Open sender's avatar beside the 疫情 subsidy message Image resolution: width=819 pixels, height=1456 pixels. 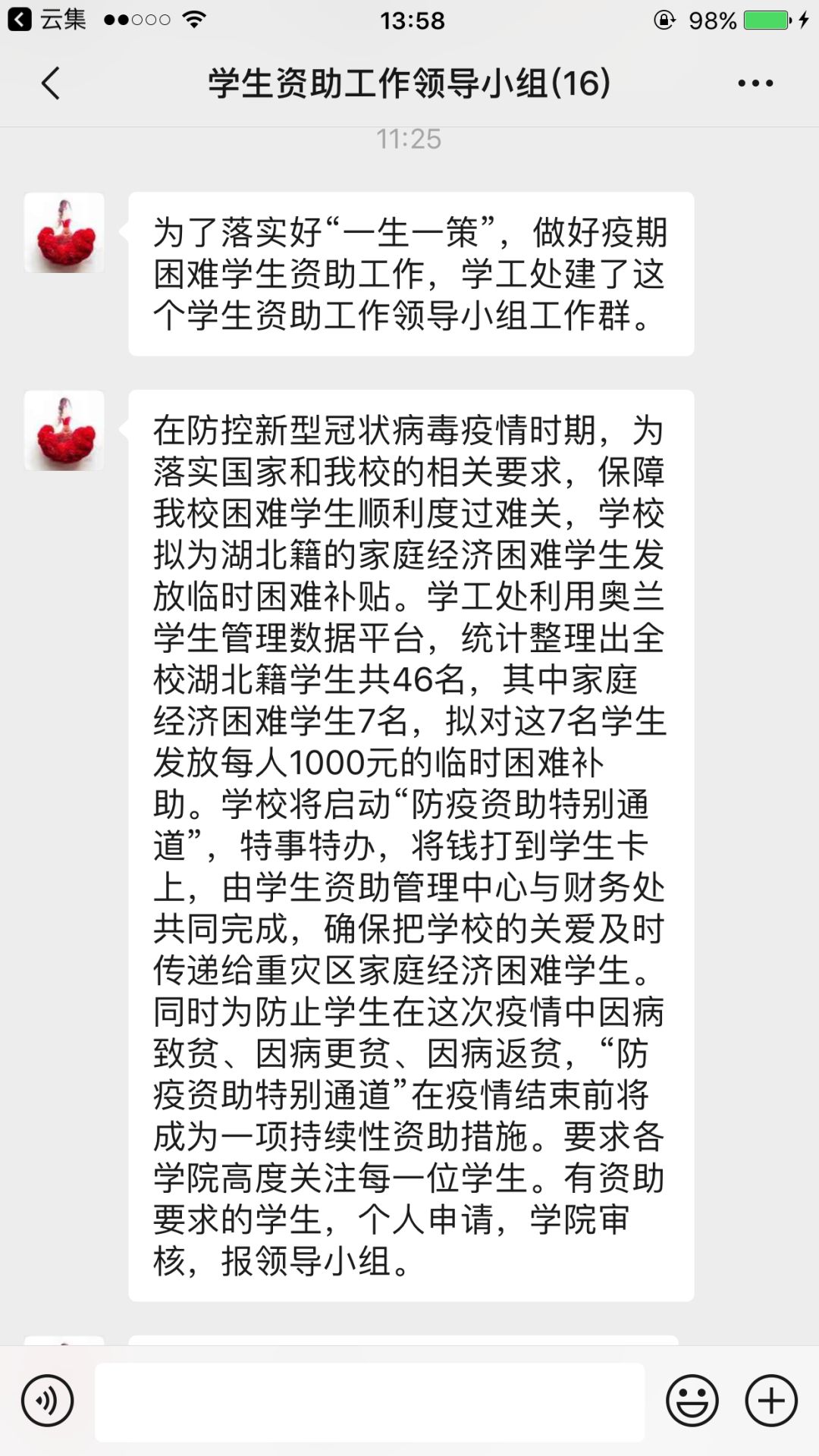[64, 431]
